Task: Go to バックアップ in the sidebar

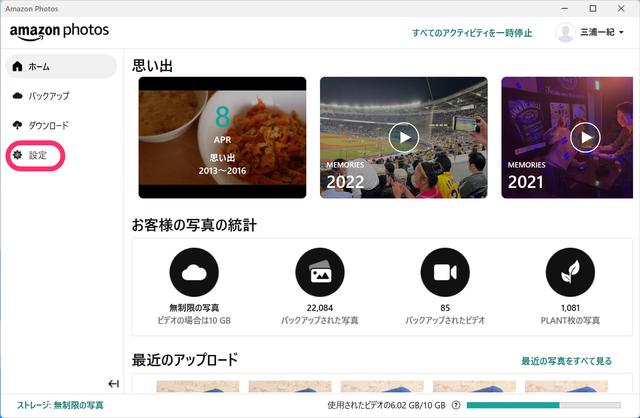Action: pyautogui.click(x=60, y=96)
